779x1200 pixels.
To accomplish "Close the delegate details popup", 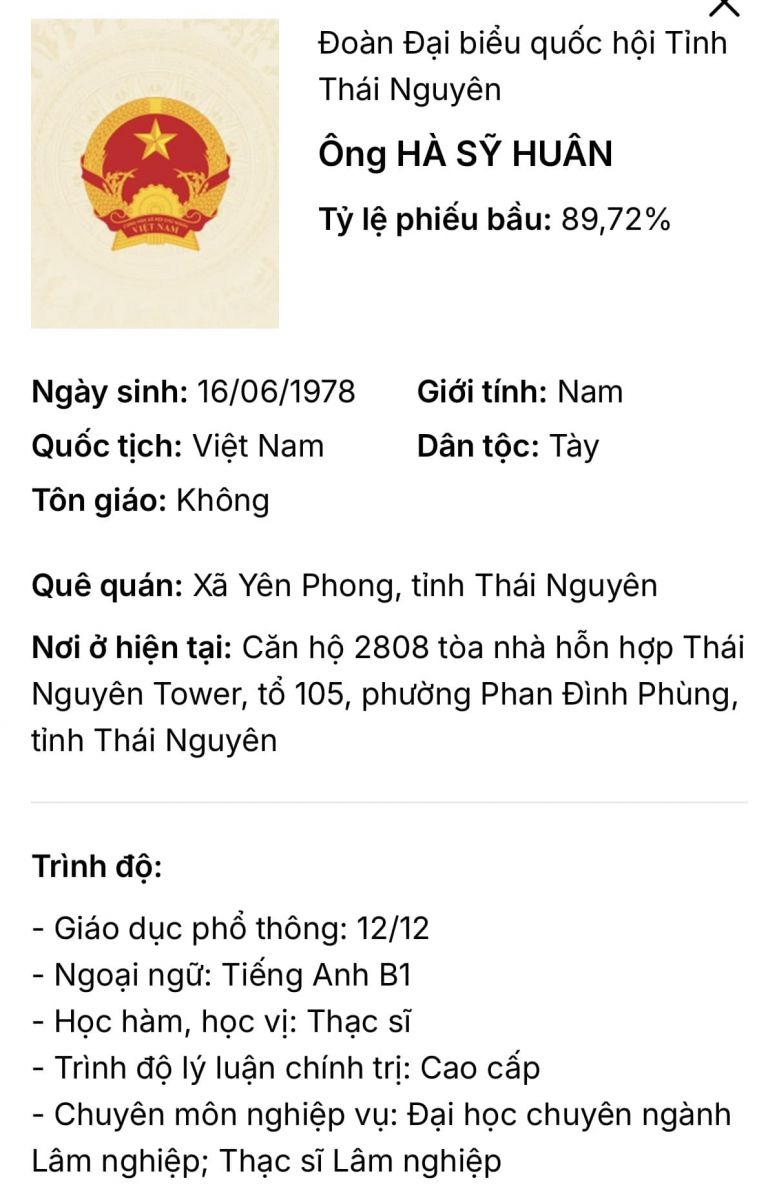I will (x=724, y=7).
